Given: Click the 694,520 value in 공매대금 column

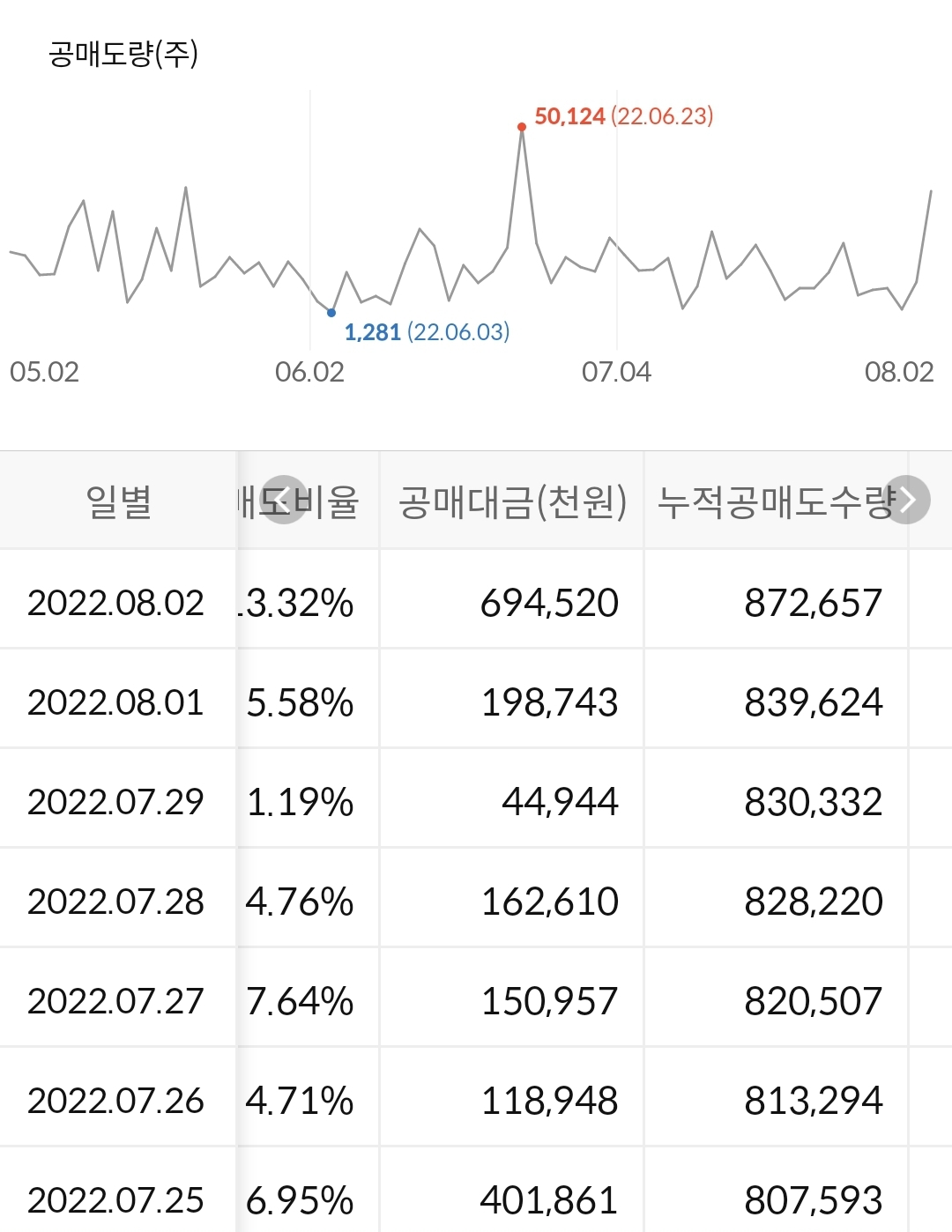Looking at the screenshot, I should tap(546, 603).
